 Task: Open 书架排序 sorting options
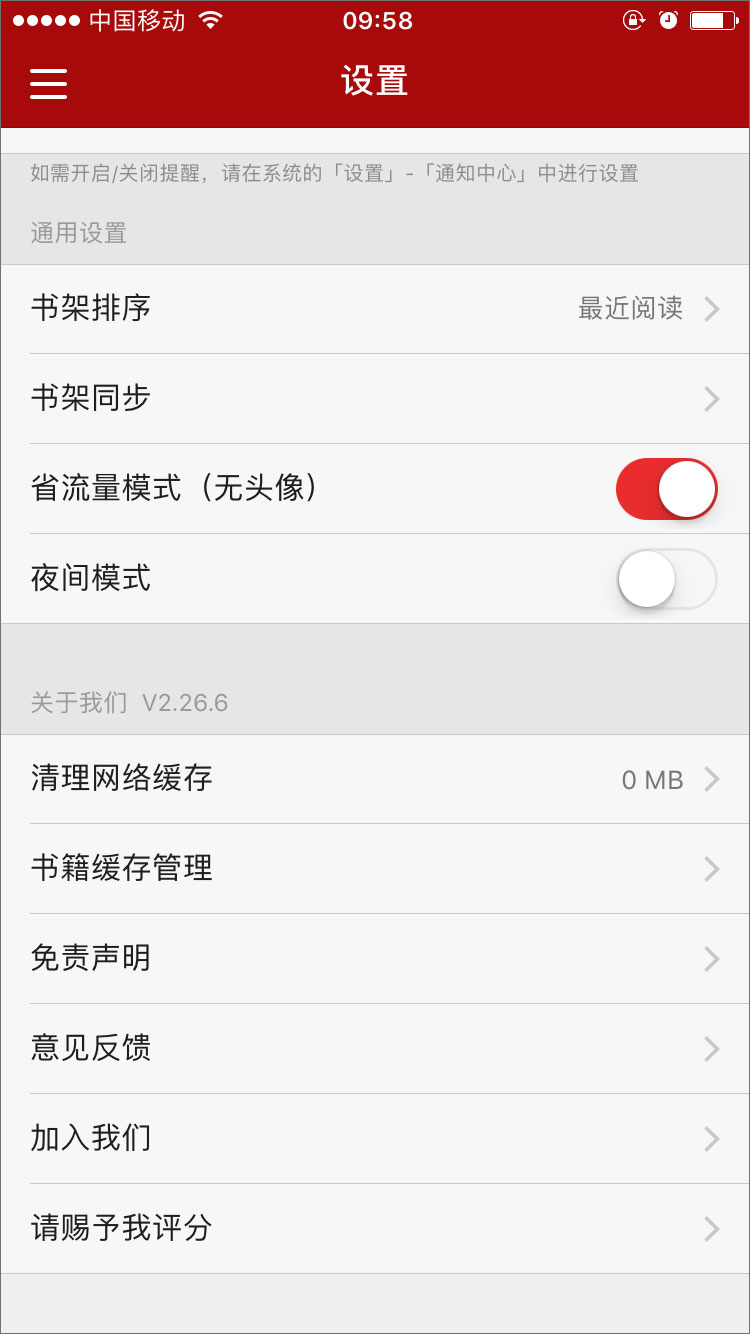click(375, 309)
